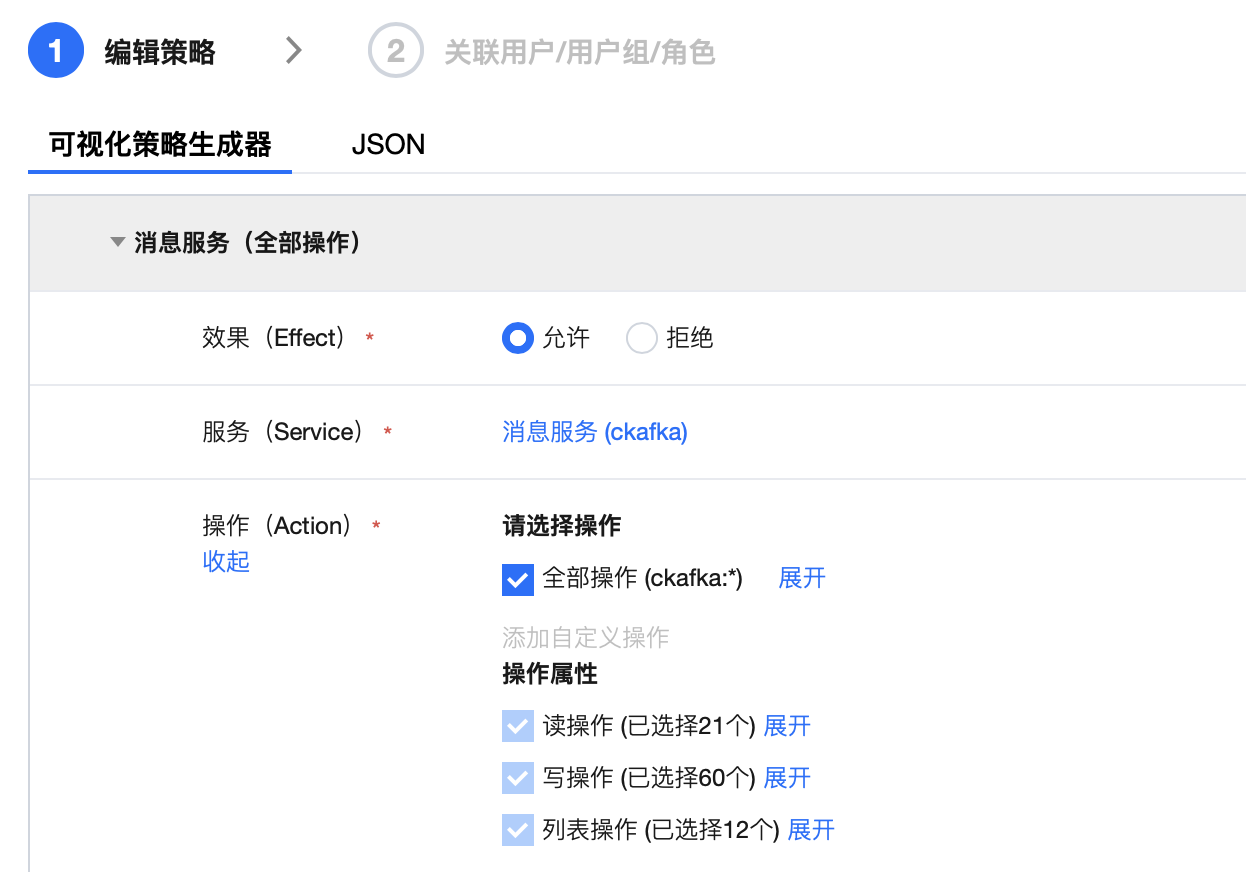Select the 可视化策略生成器 tab
Image resolution: width=1246 pixels, height=872 pixels.
160,144
